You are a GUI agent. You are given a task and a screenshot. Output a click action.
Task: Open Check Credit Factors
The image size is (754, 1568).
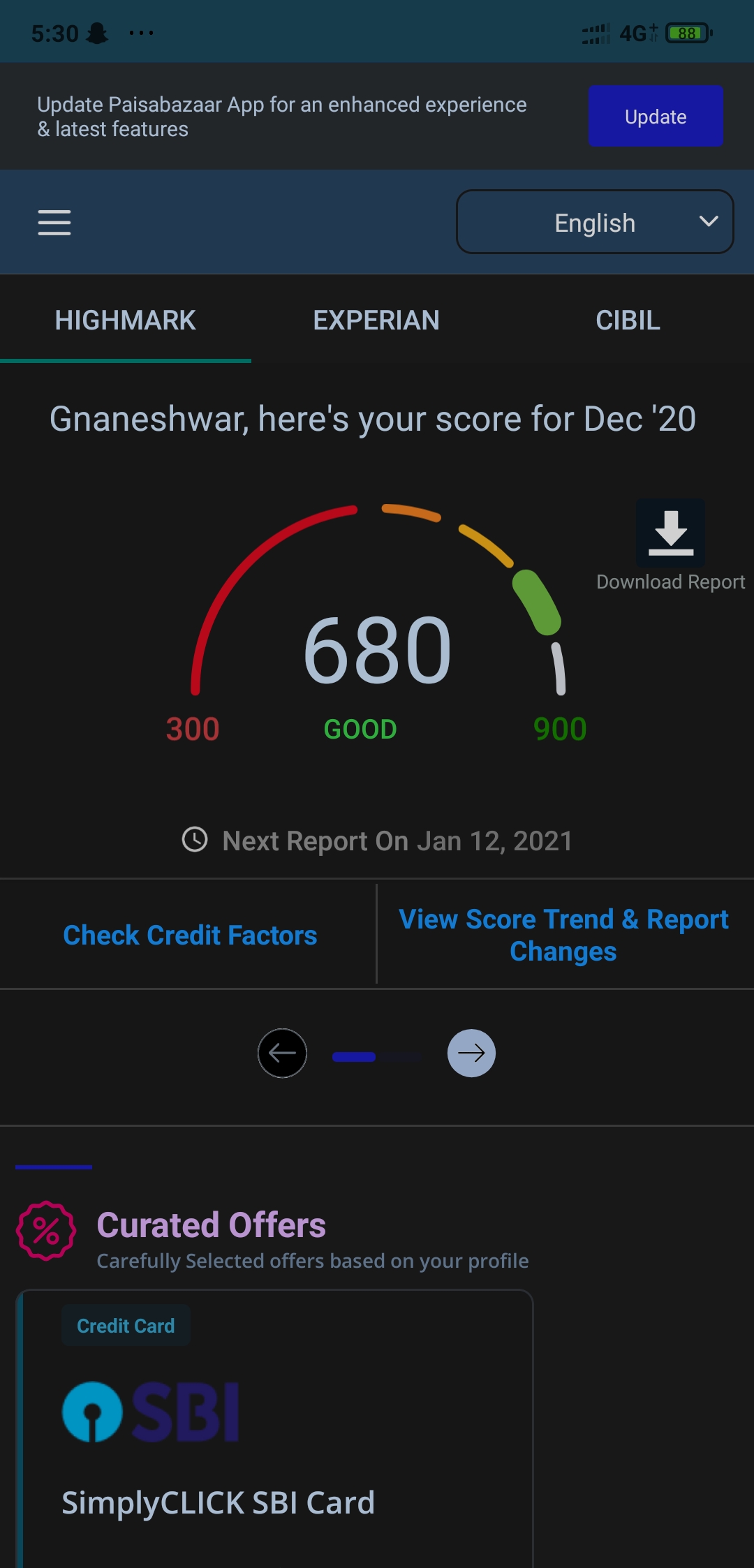click(x=190, y=935)
